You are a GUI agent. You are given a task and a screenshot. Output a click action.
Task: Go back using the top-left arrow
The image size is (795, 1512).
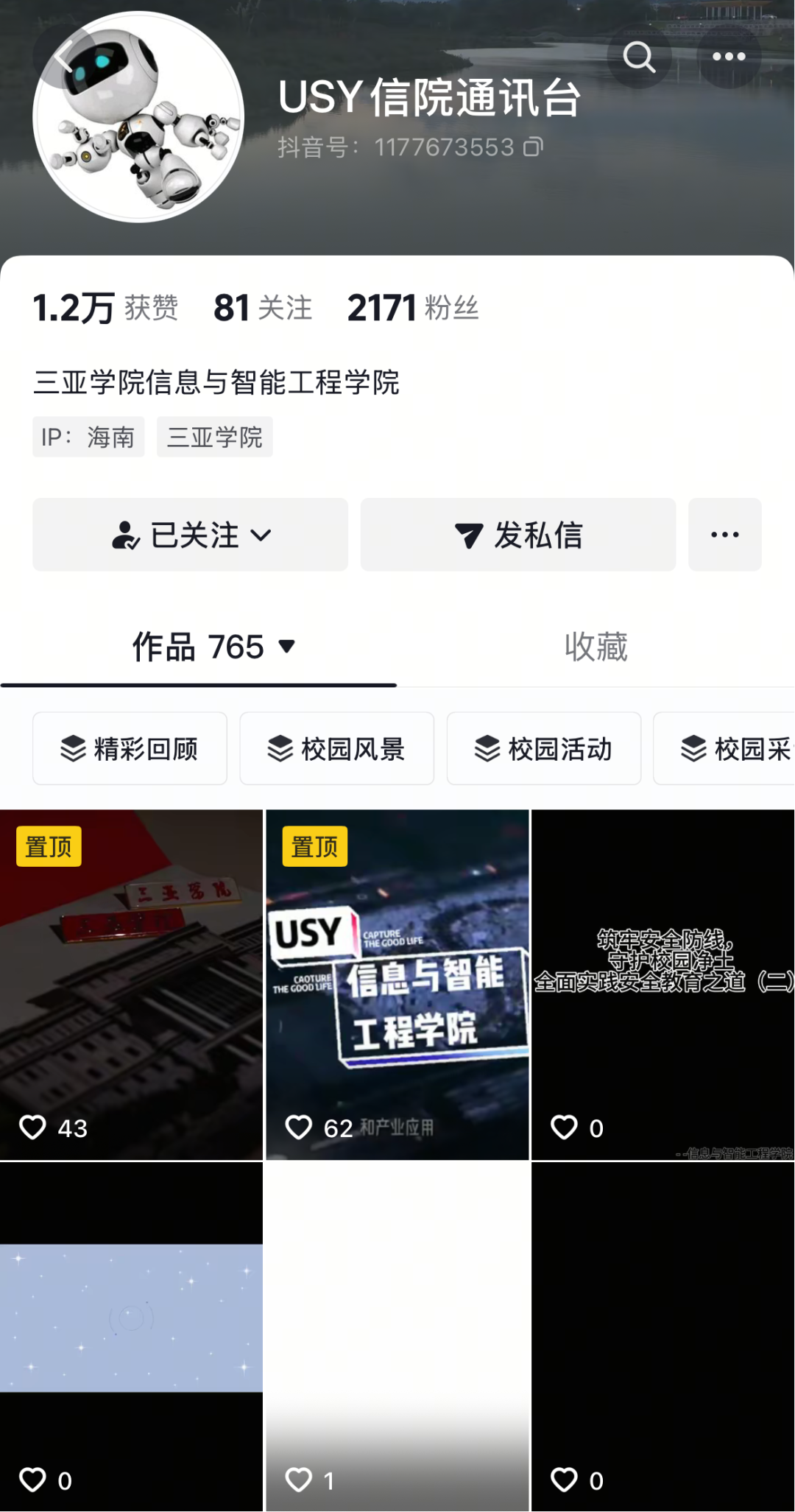point(63,56)
